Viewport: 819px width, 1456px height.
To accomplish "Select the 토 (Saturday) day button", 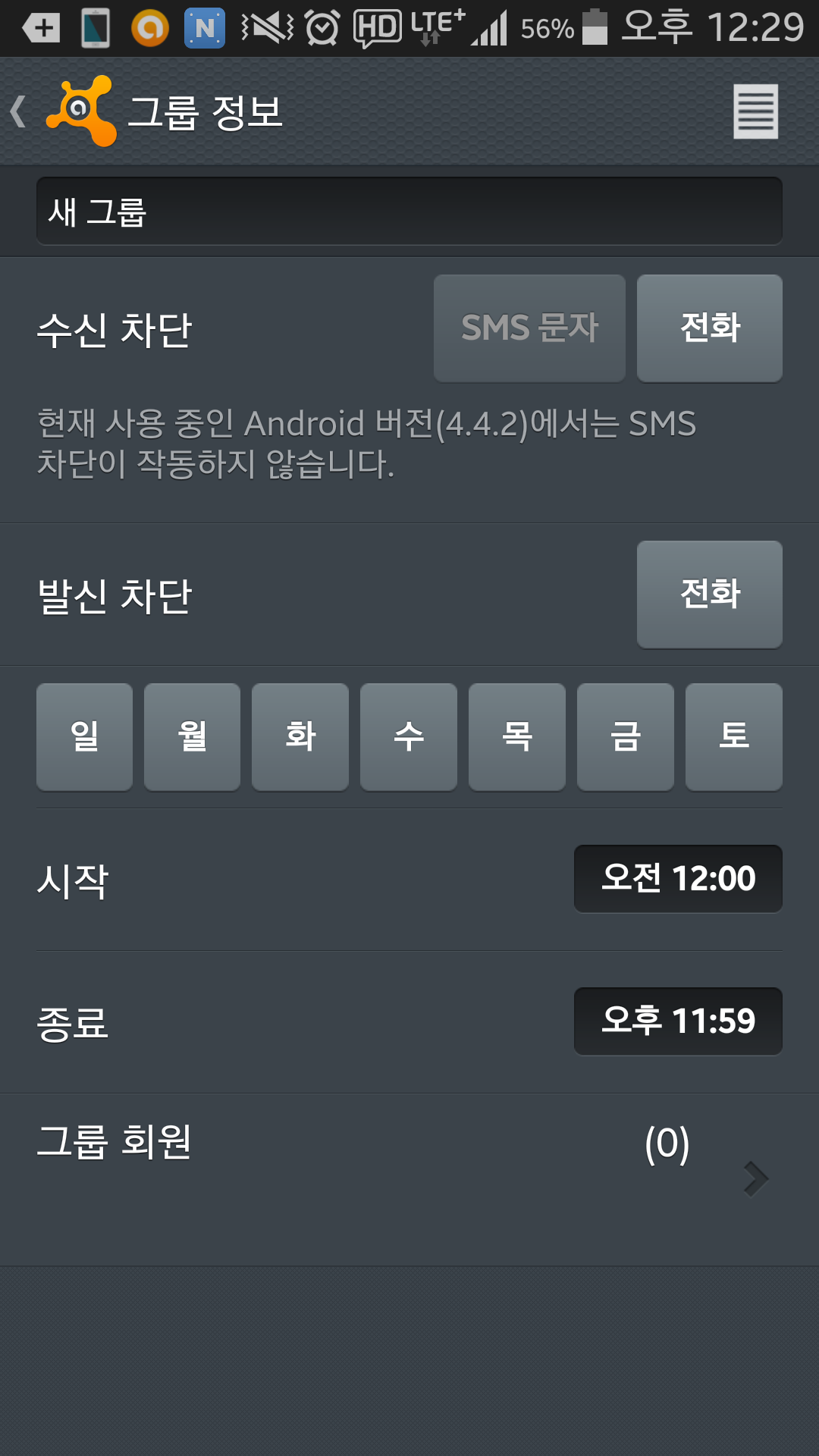I will (x=734, y=737).
